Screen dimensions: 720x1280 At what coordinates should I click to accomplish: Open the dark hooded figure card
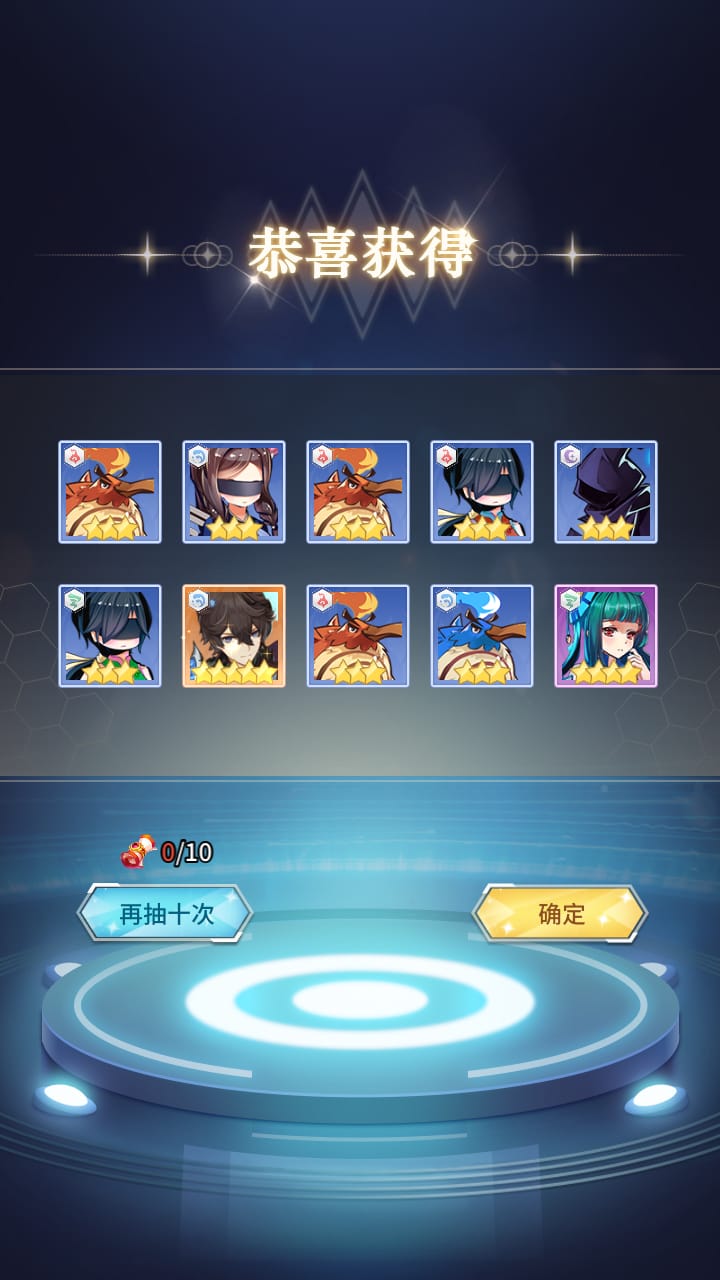click(606, 492)
